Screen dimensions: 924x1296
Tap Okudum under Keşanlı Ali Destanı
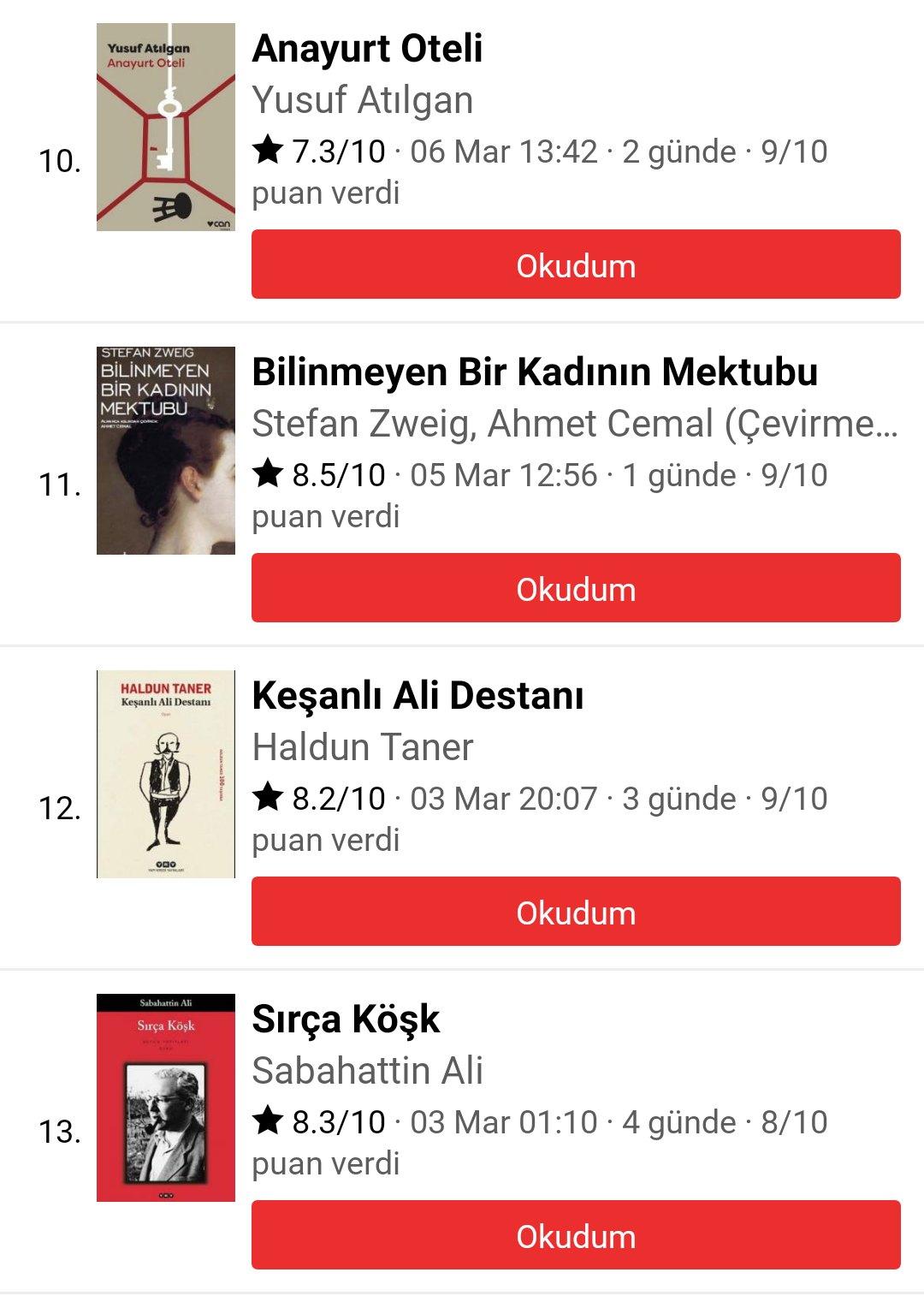click(576, 912)
